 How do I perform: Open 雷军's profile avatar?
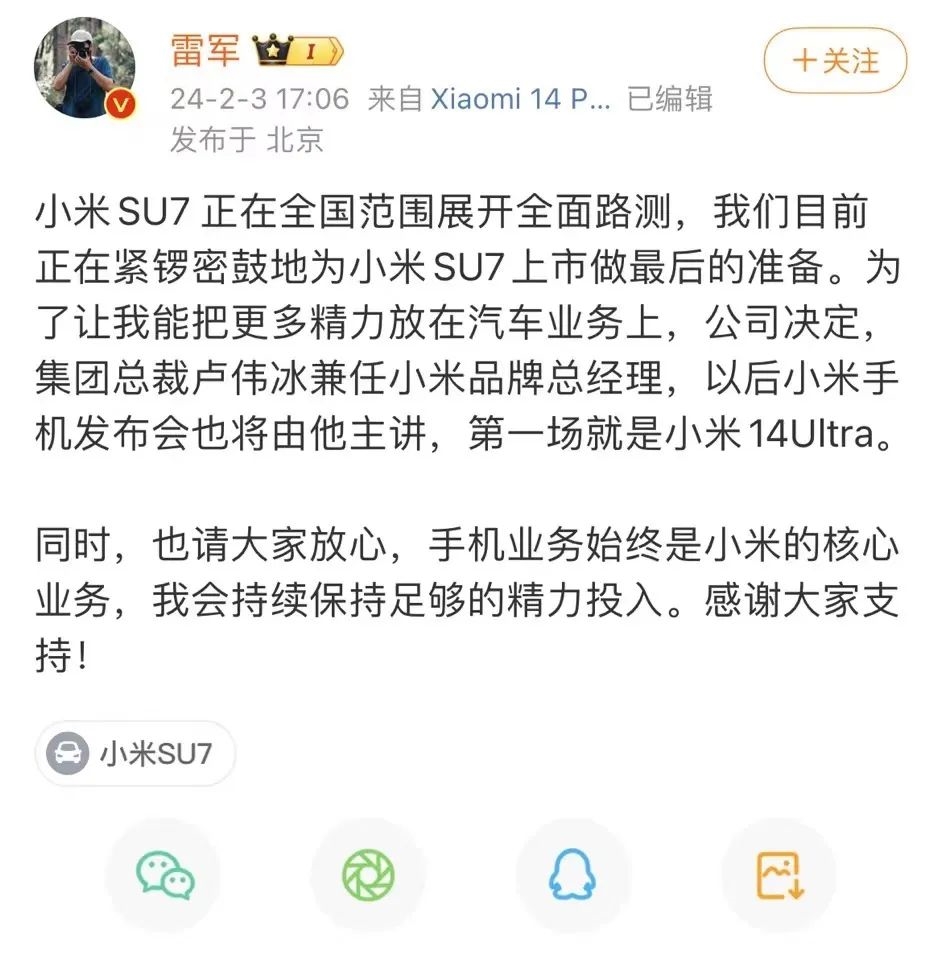pos(85,67)
